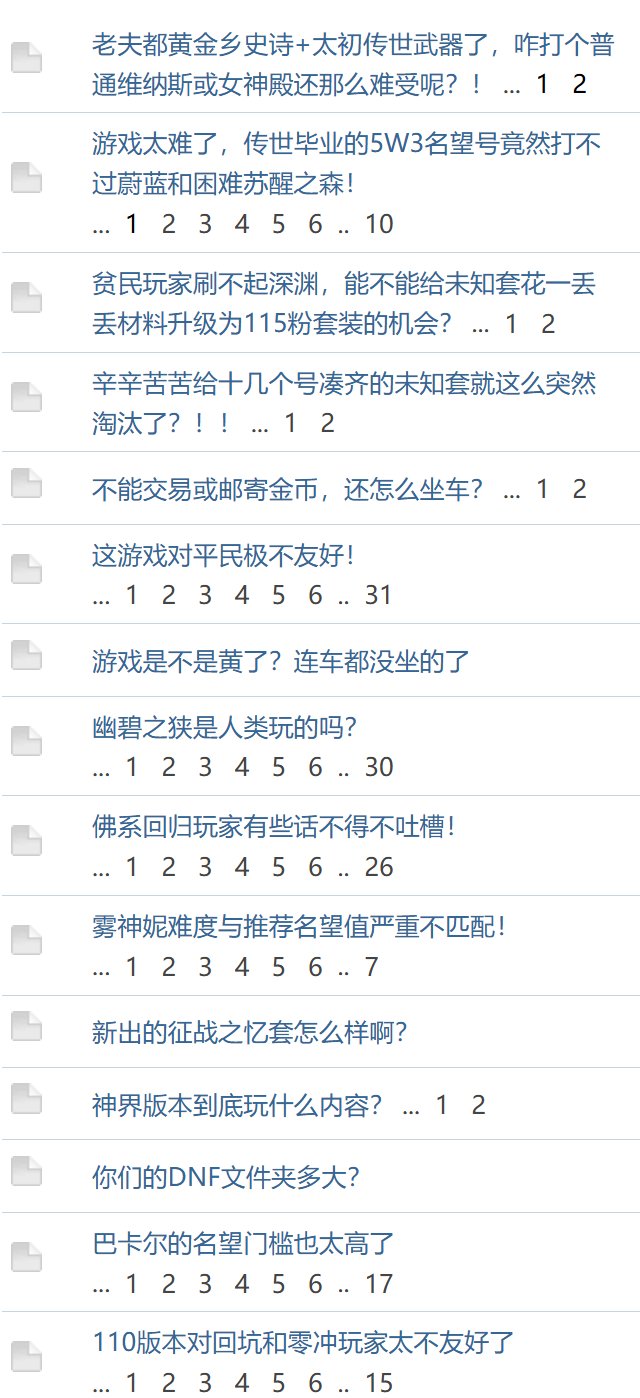Open the thread 游戏是不是黄了?连车都没坐的了
Viewport: 640px width, 1398px height.
pos(280,661)
